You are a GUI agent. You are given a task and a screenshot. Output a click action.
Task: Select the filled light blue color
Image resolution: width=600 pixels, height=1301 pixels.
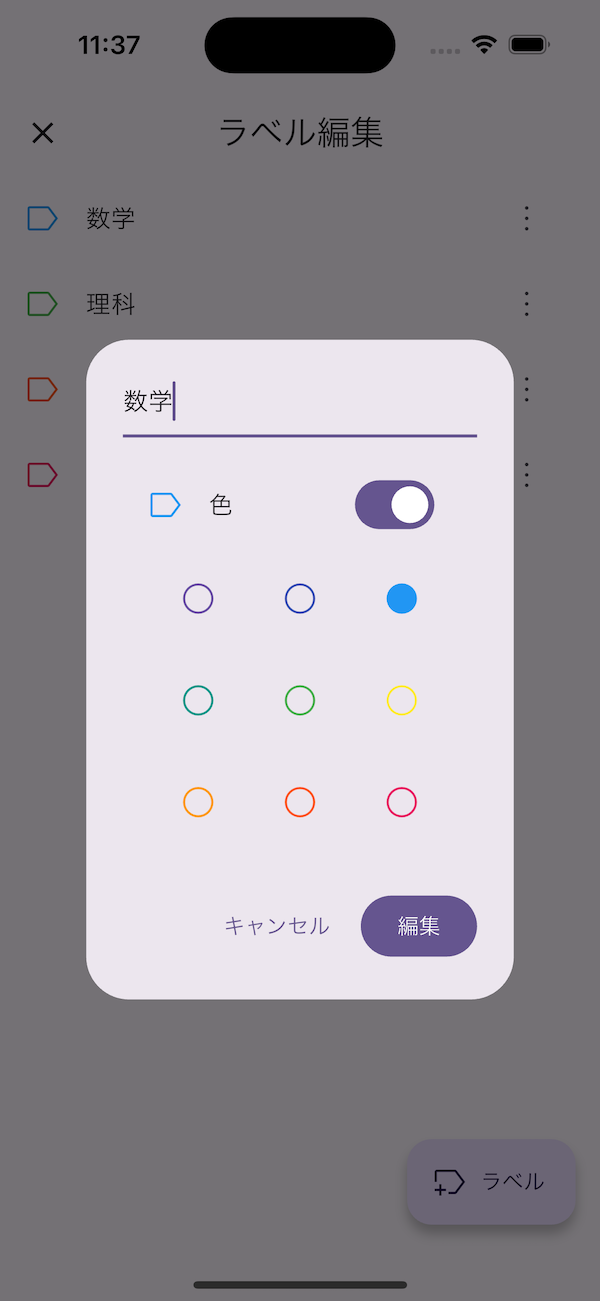pyautogui.click(x=401, y=599)
